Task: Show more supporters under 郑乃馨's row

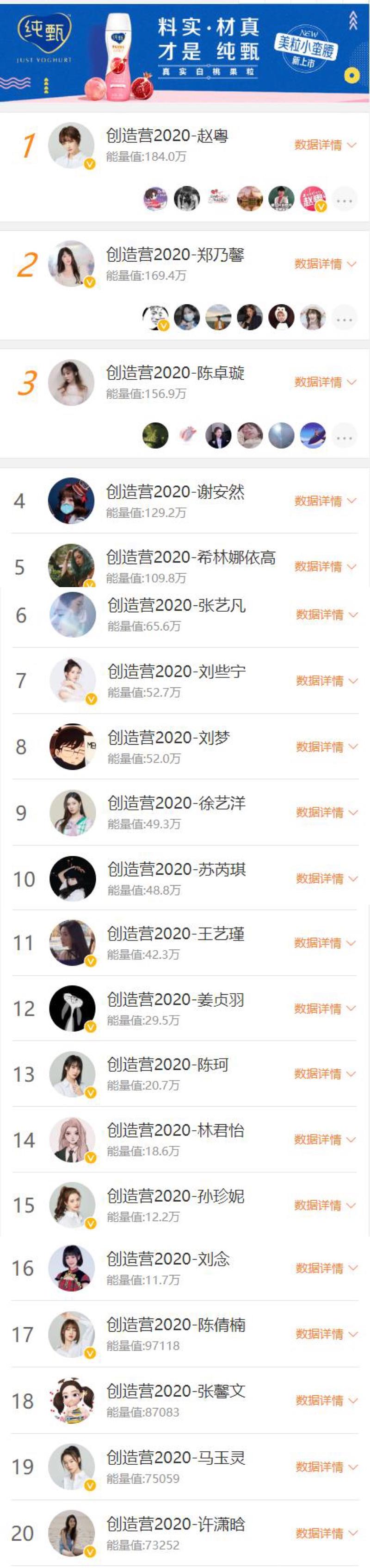Action: [345, 318]
